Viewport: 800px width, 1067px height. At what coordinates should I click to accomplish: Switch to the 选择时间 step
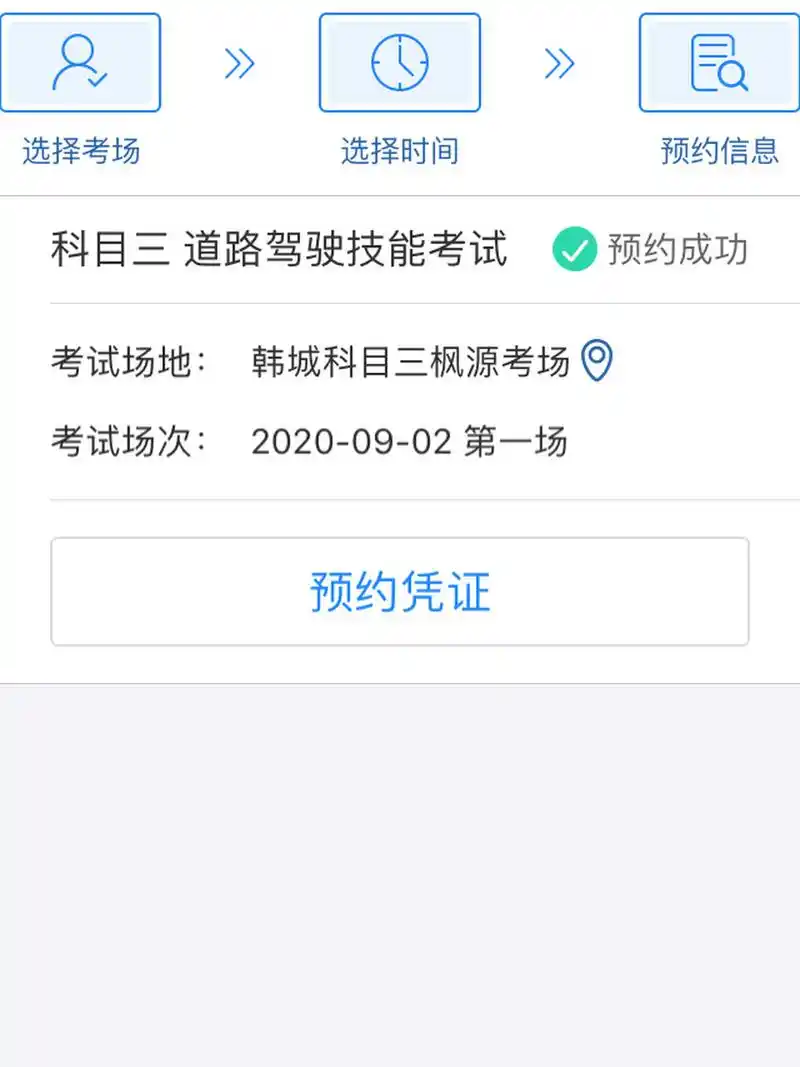[400, 152]
